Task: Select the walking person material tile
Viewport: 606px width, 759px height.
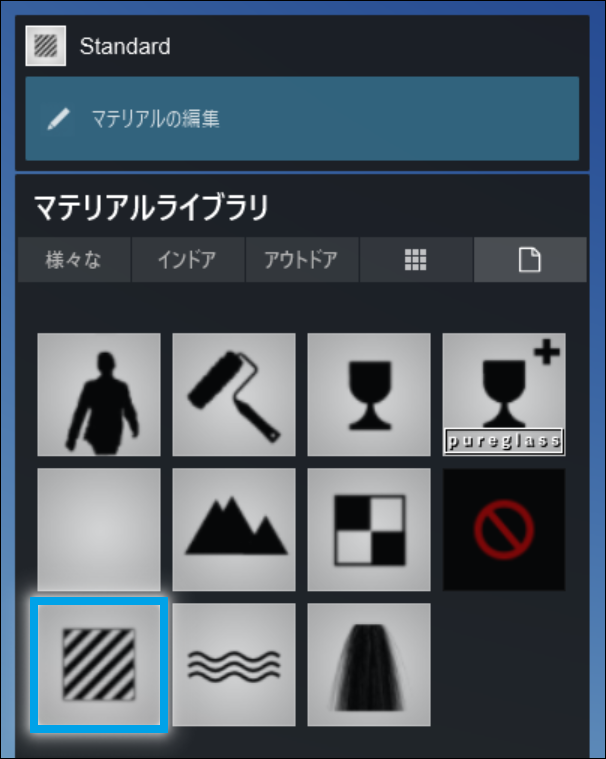Action: [x=99, y=395]
